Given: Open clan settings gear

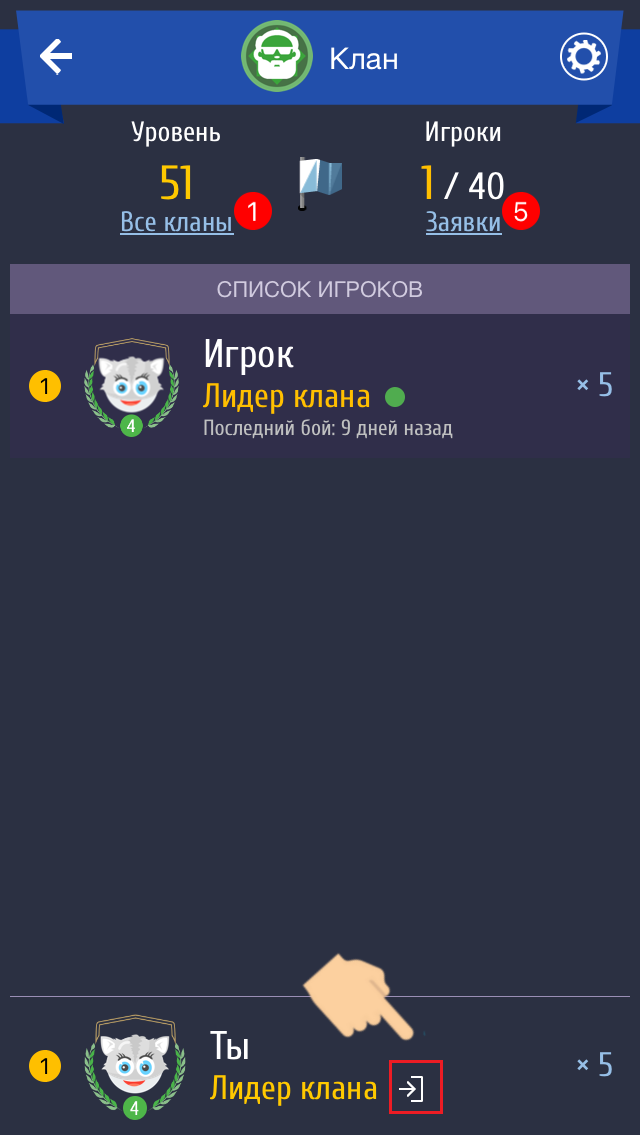Looking at the screenshot, I should point(583,57).
